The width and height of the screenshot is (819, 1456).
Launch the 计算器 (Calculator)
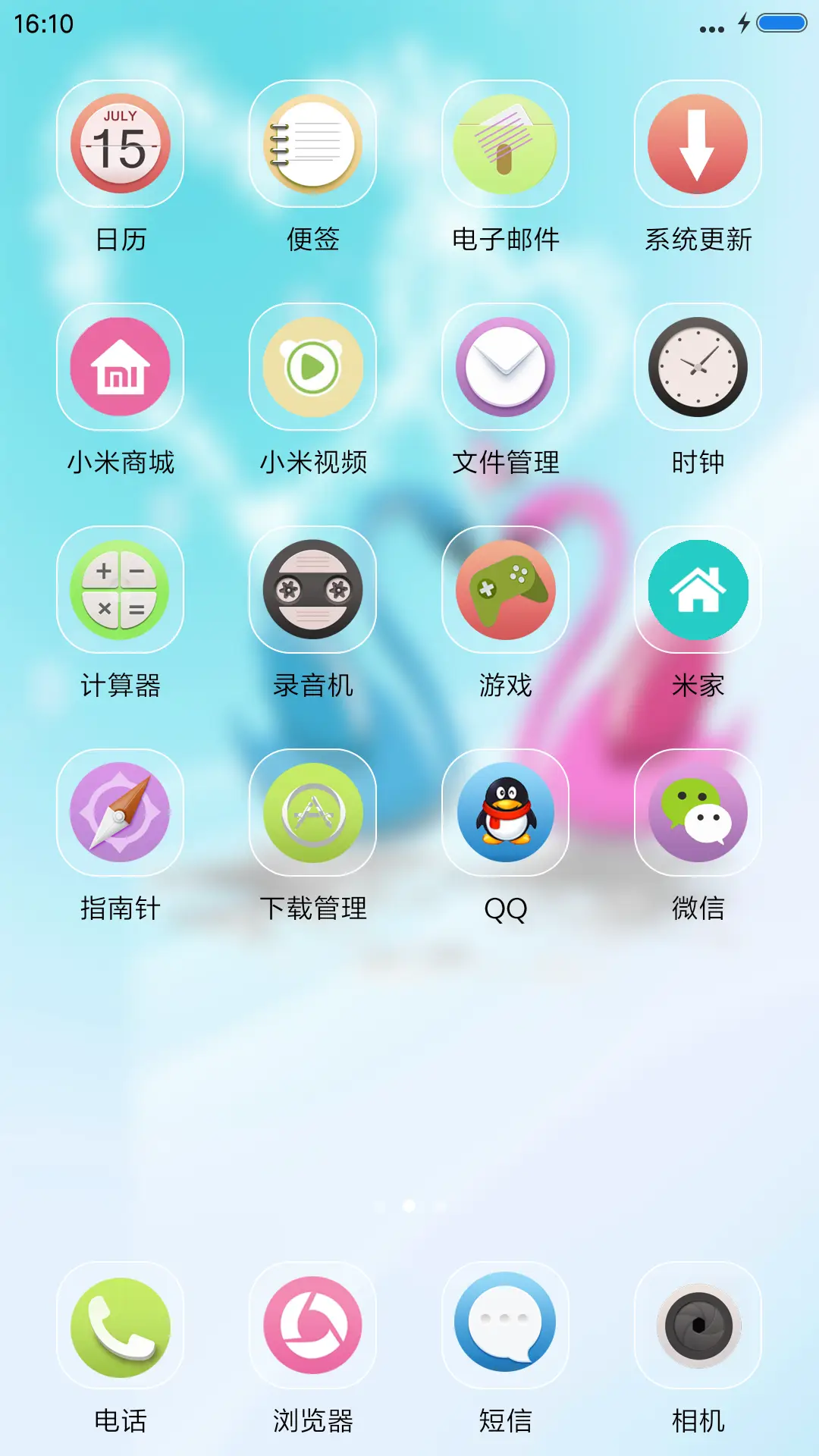[x=120, y=590]
